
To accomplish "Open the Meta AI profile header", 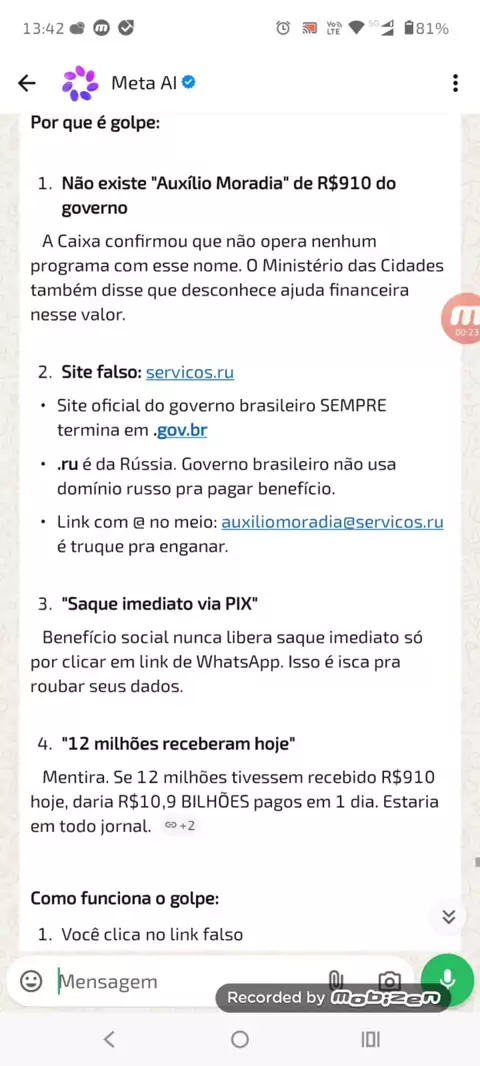I will pyautogui.click(x=129, y=83).
